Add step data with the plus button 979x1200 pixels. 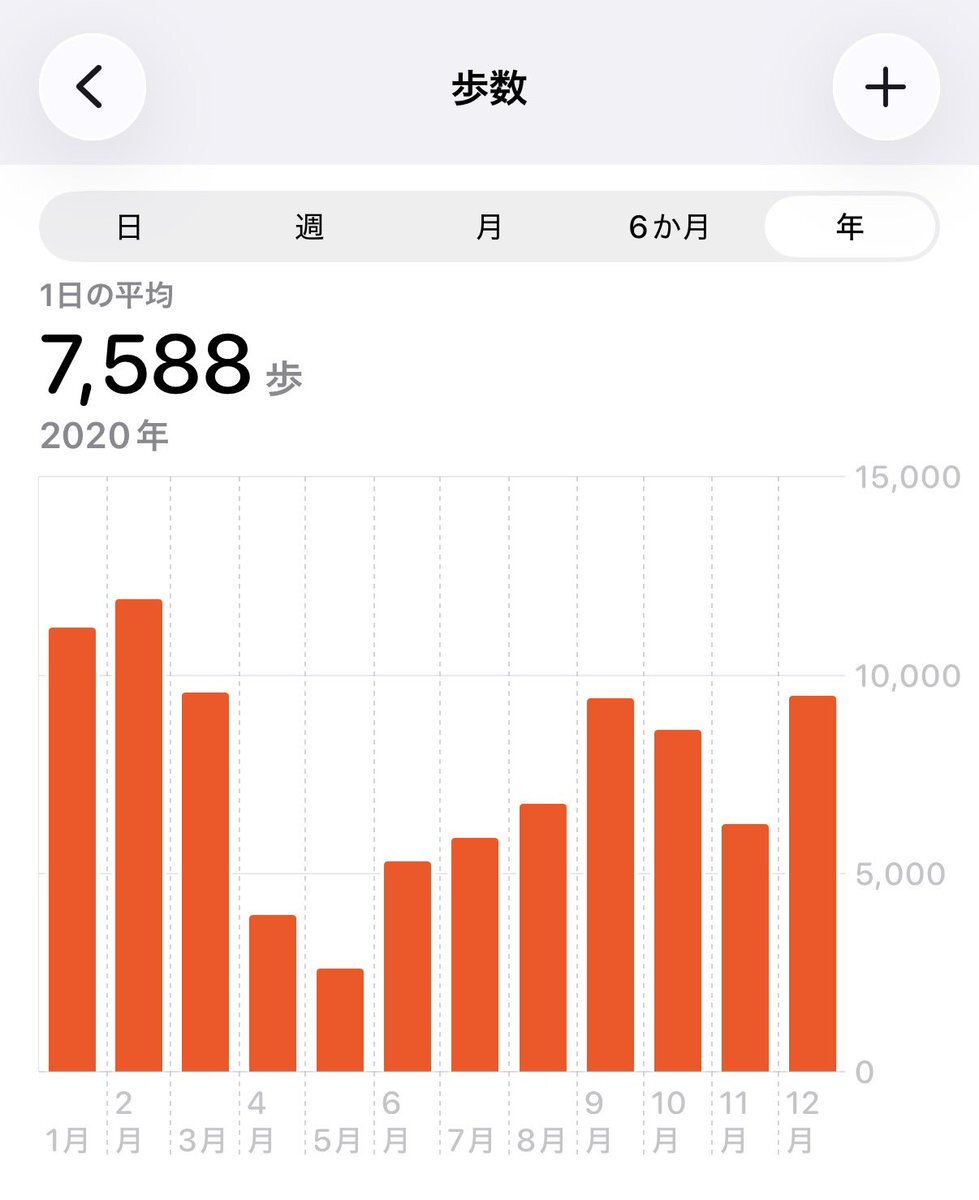pyautogui.click(x=885, y=88)
